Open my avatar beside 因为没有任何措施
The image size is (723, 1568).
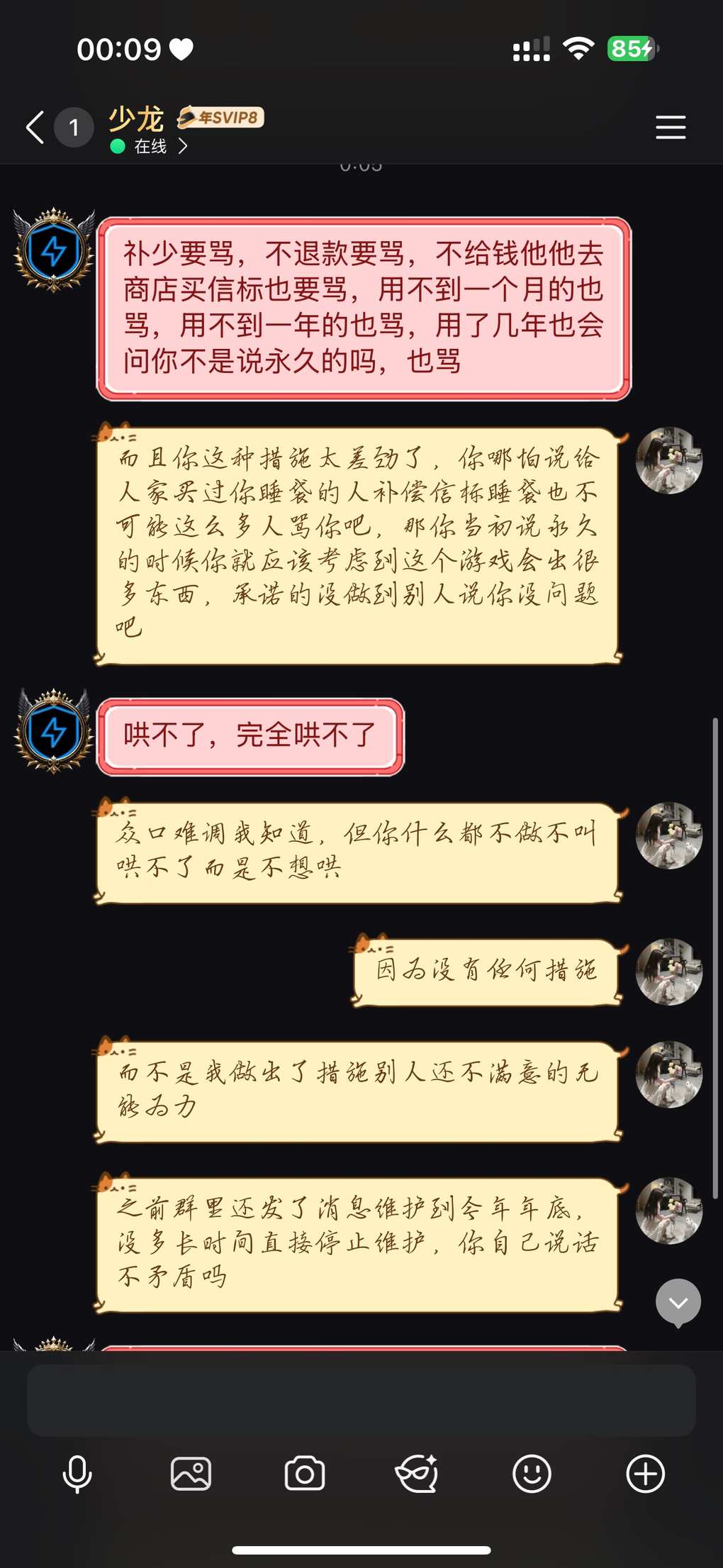point(668,972)
